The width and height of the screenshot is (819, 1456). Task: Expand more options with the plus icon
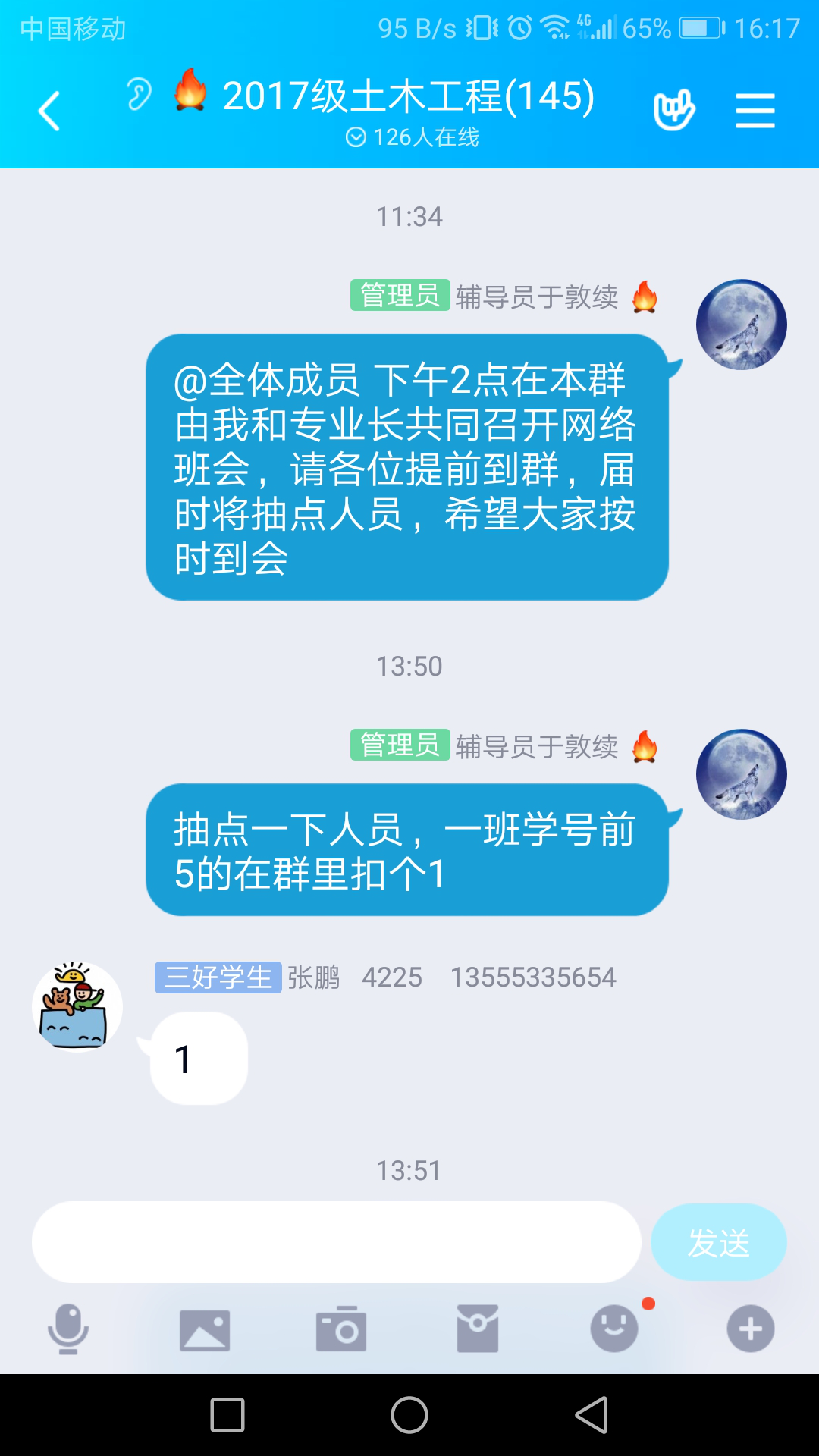coord(751,1329)
